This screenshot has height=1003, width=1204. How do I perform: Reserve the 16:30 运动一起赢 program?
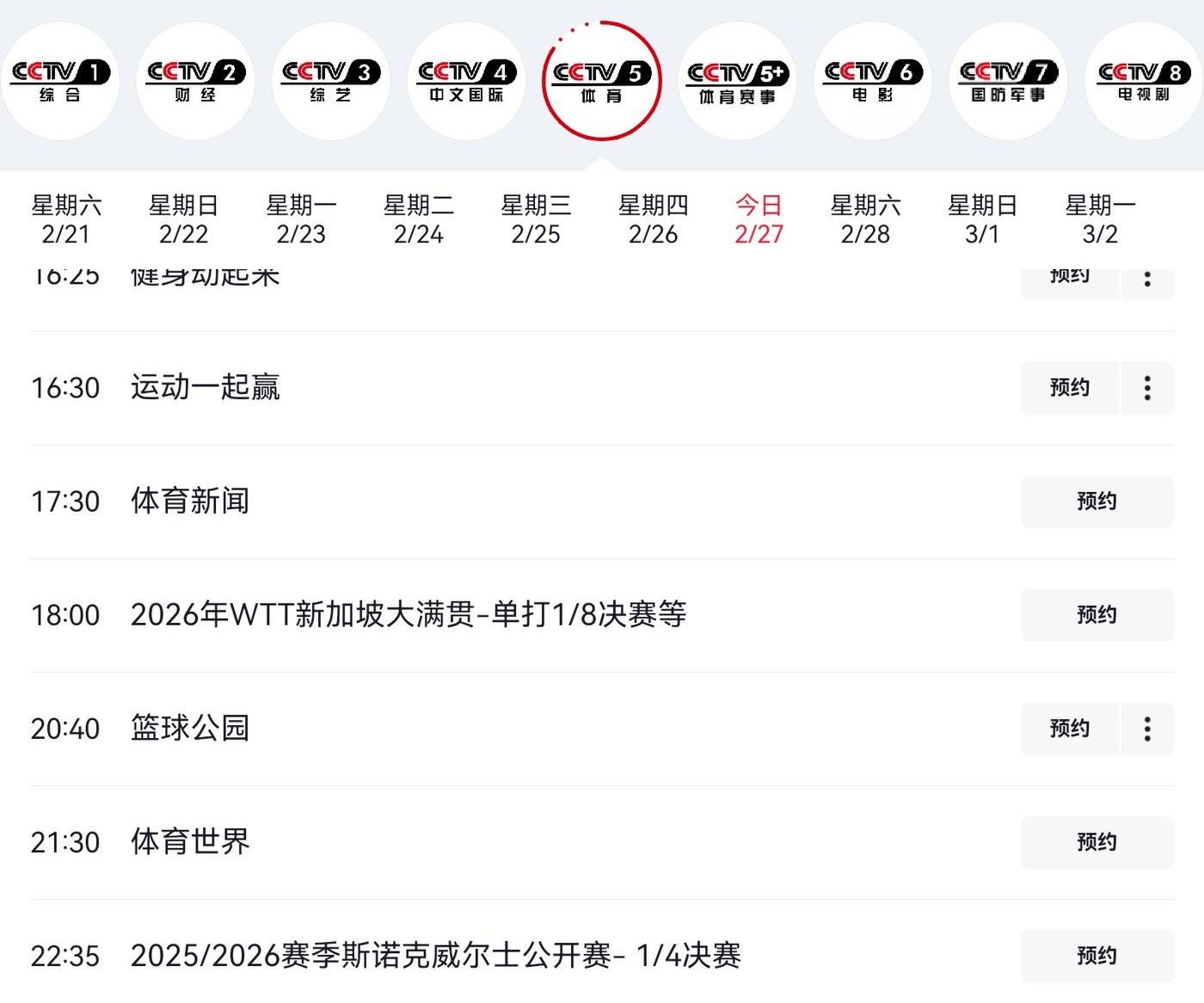[x=1070, y=388]
